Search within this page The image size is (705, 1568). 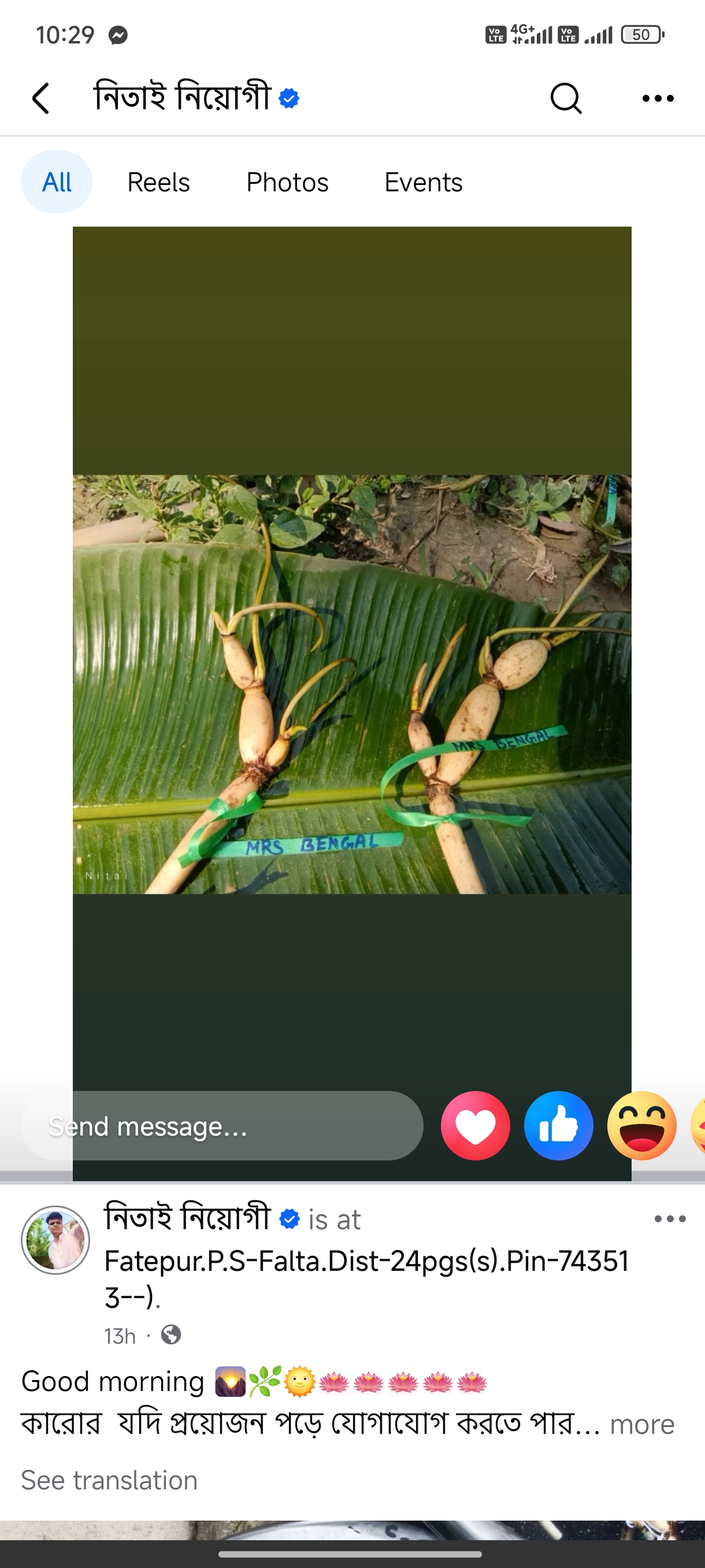coord(566,98)
